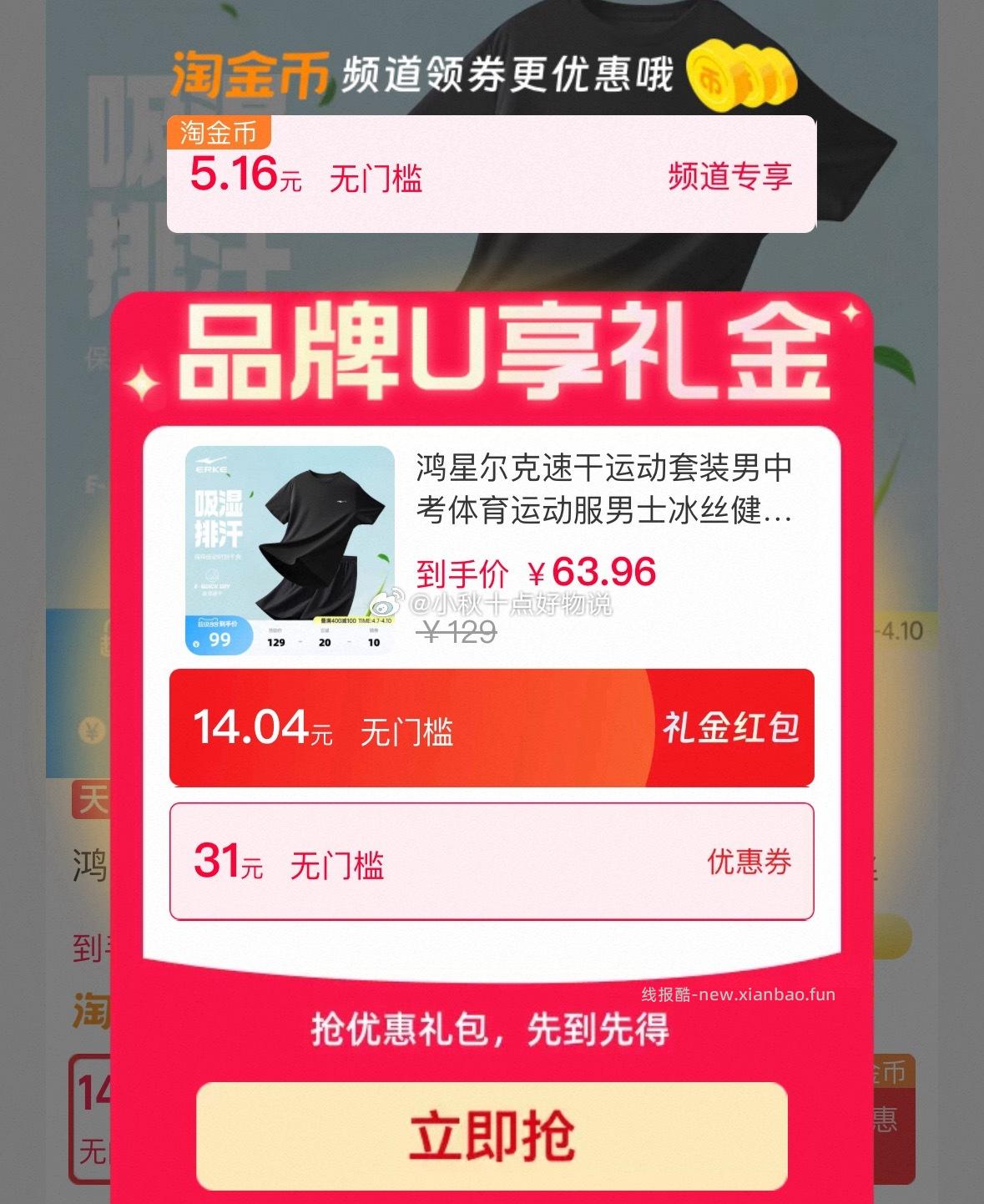The height and width of the screenshot is (1204, 984).
Task: Claim the 31元 无门槛 优惠券 coupon
Action: 492,867
